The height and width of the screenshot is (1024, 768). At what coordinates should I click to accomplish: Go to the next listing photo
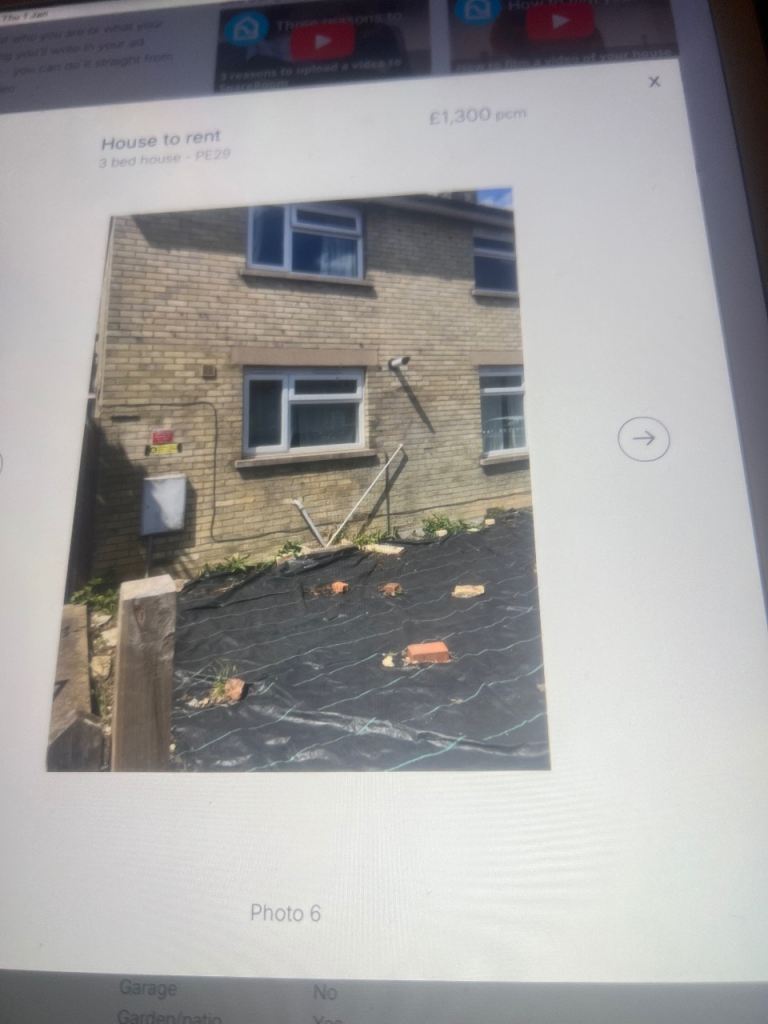(x=643, y=438)
